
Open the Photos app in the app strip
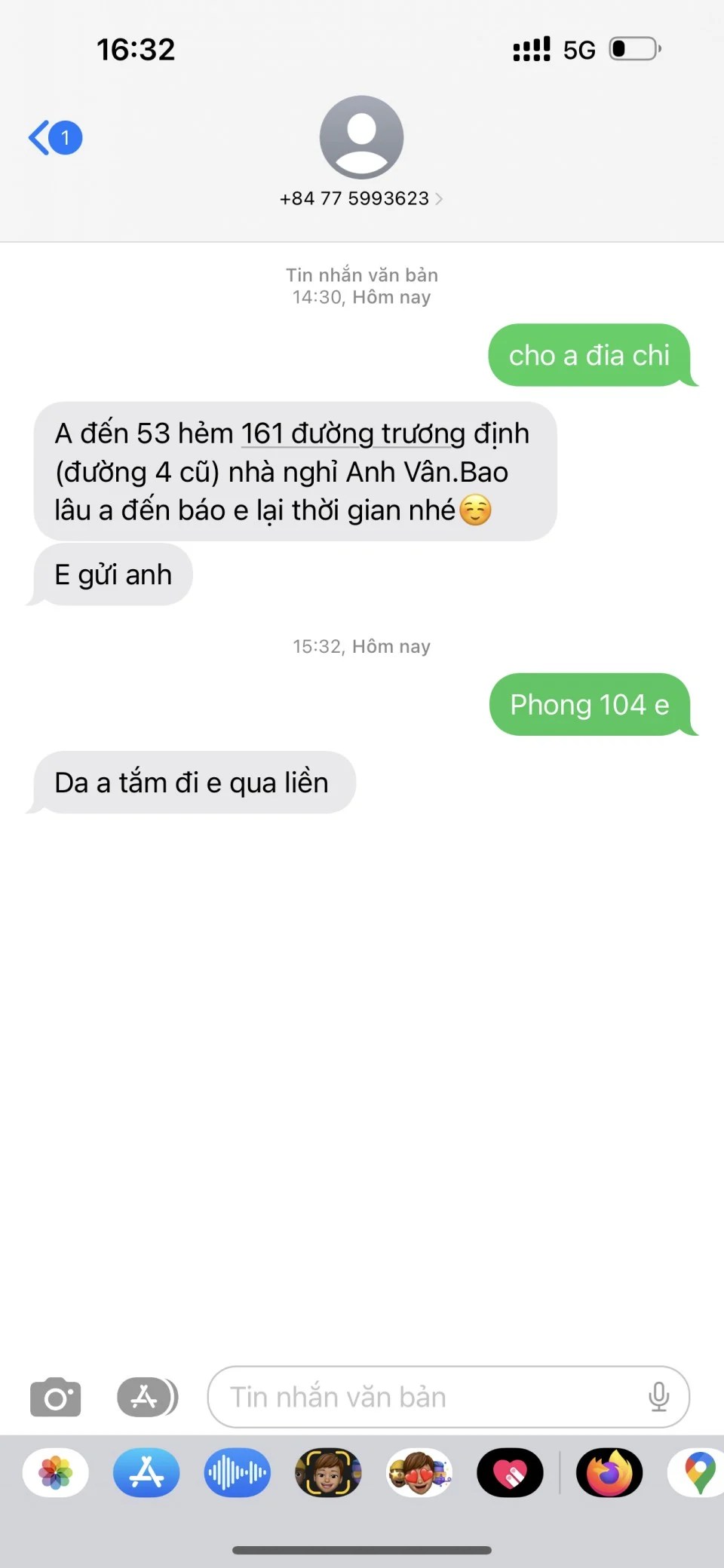pos(56,1472)
